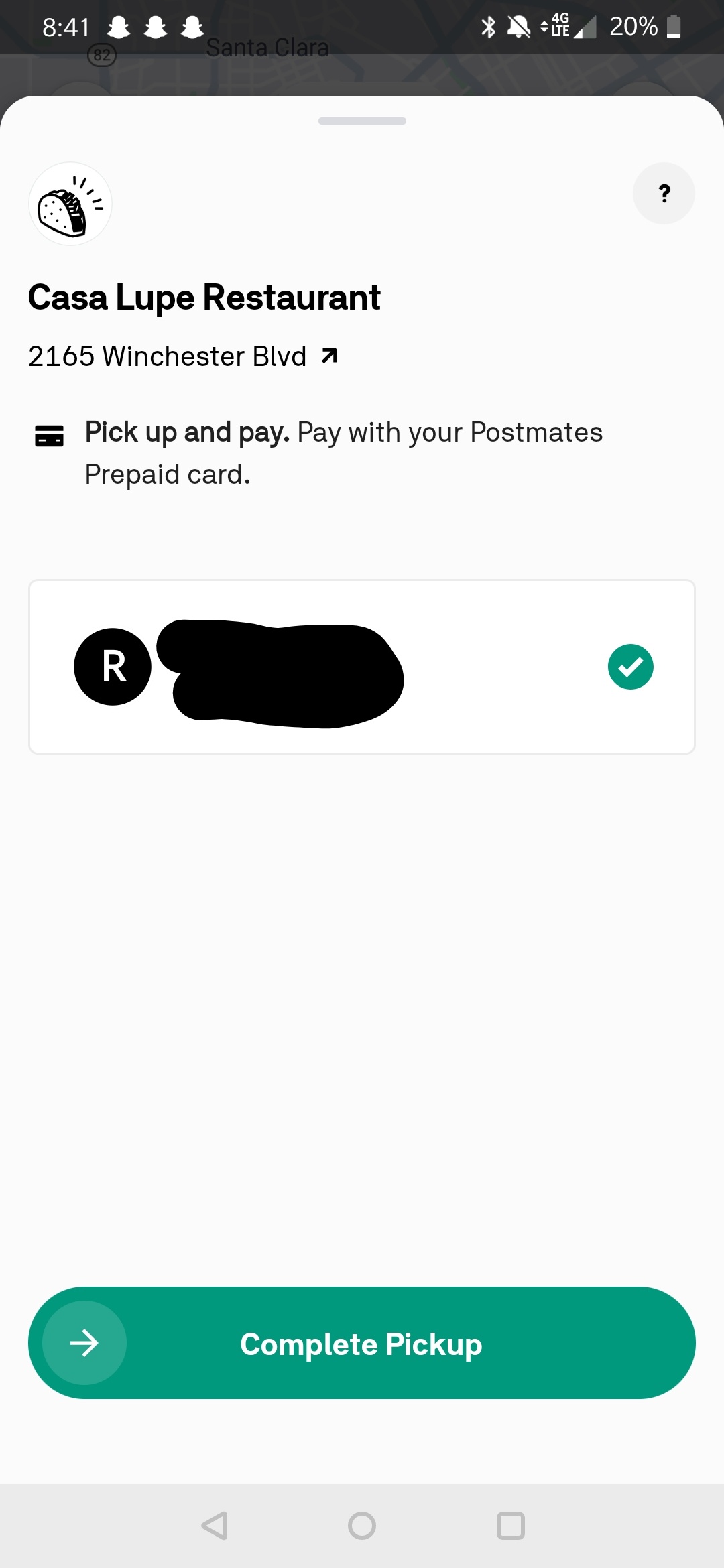This screenshot has width=724, height=1568.
Task: Check battery level from status bar icon
Action: (x=674, y=26)
